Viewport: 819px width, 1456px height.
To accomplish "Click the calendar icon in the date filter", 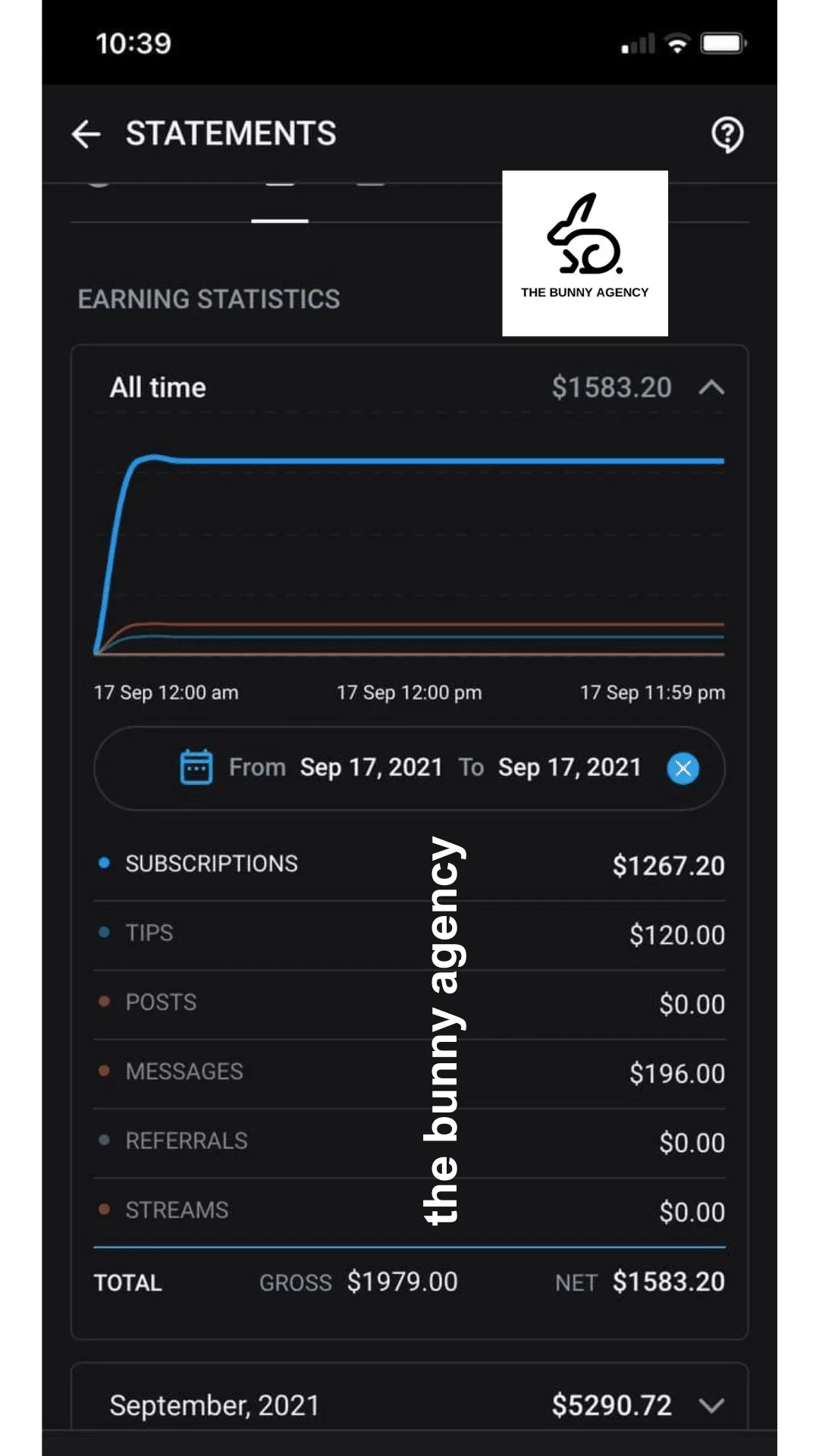I will coord(196,767).
